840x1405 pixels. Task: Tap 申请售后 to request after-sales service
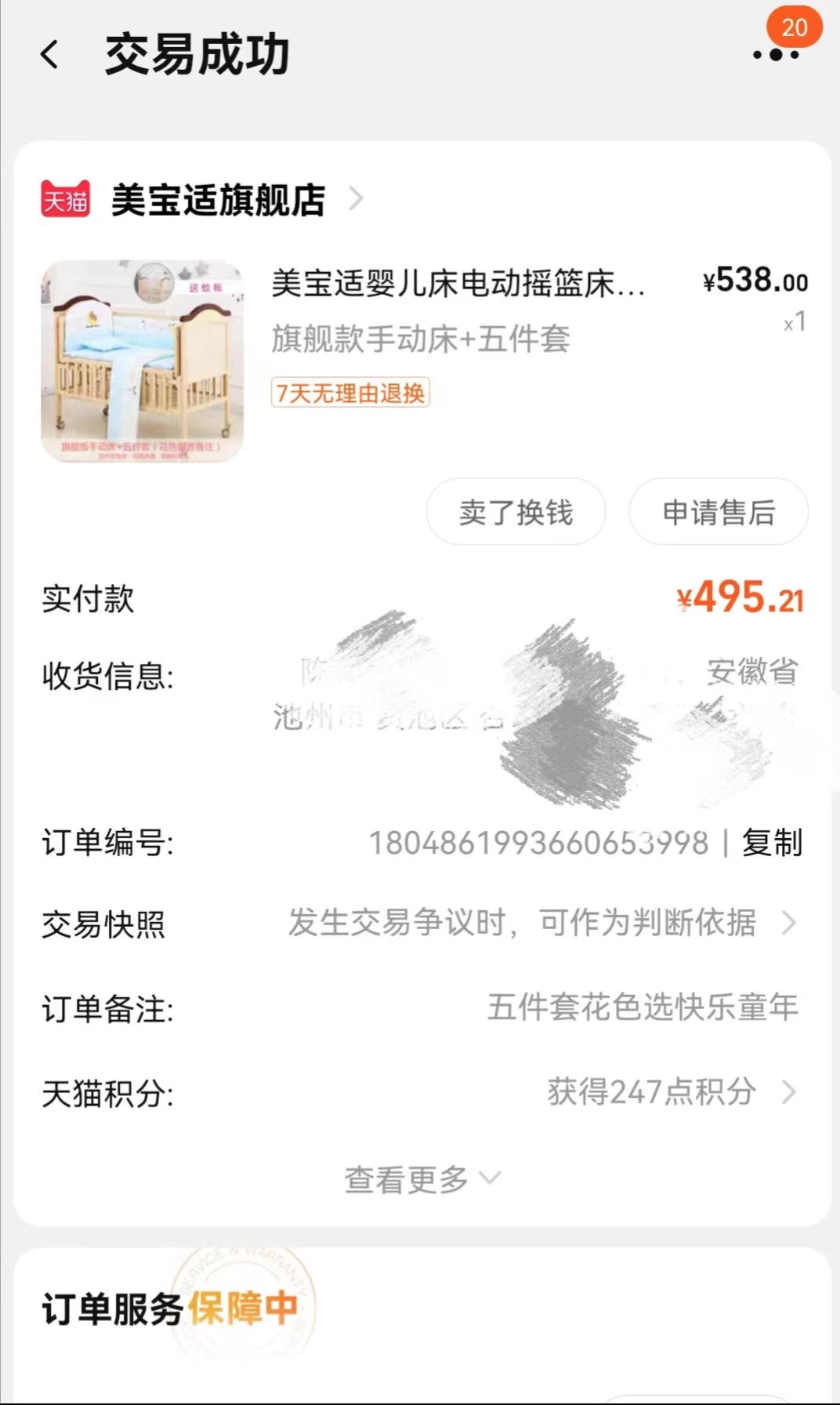pyautogui.click(x=719, y=512)
